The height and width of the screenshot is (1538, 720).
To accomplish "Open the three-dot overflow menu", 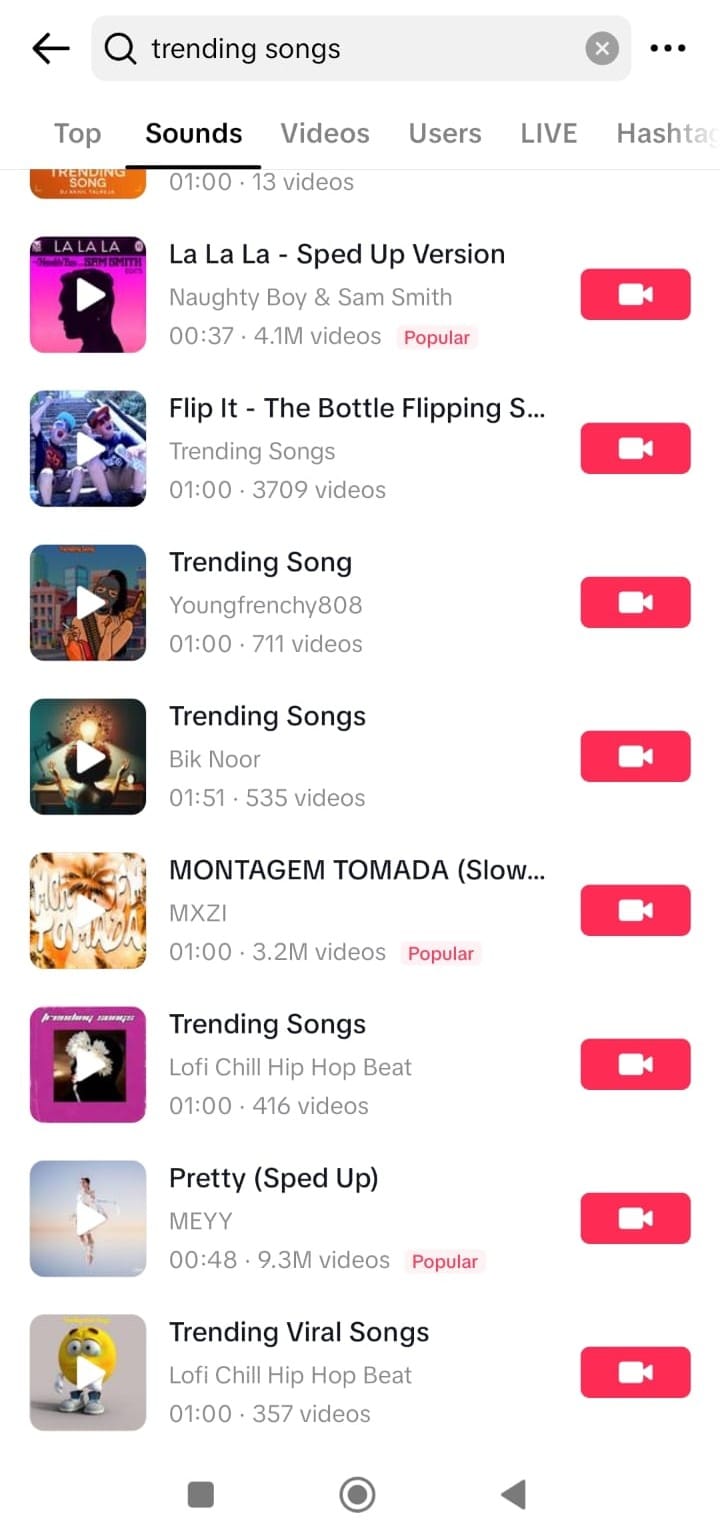I will coord(667,48).
